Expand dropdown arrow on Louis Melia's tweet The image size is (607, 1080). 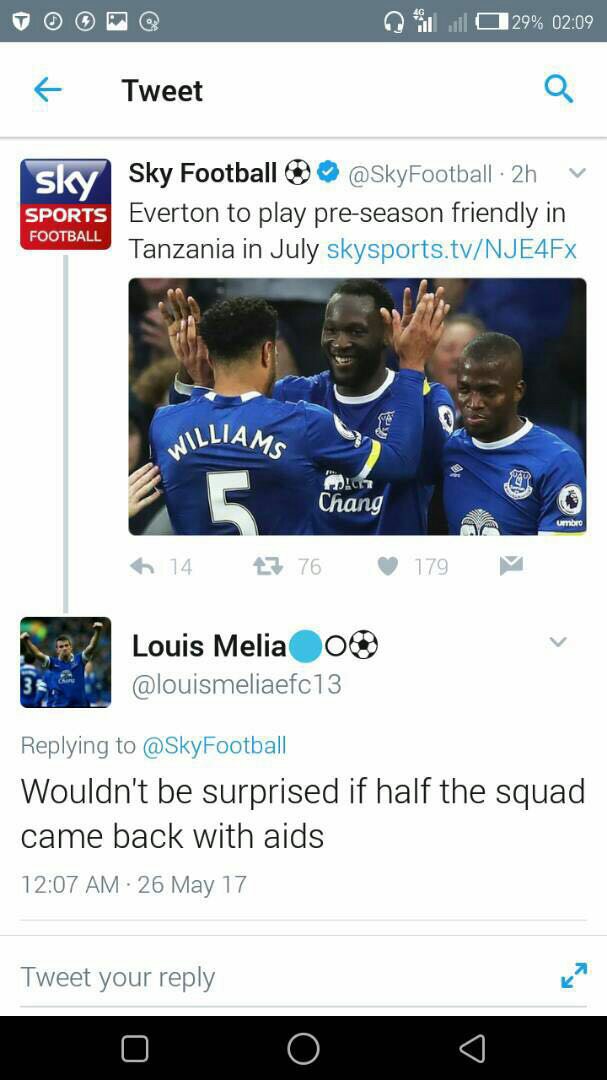pos(558,642)
